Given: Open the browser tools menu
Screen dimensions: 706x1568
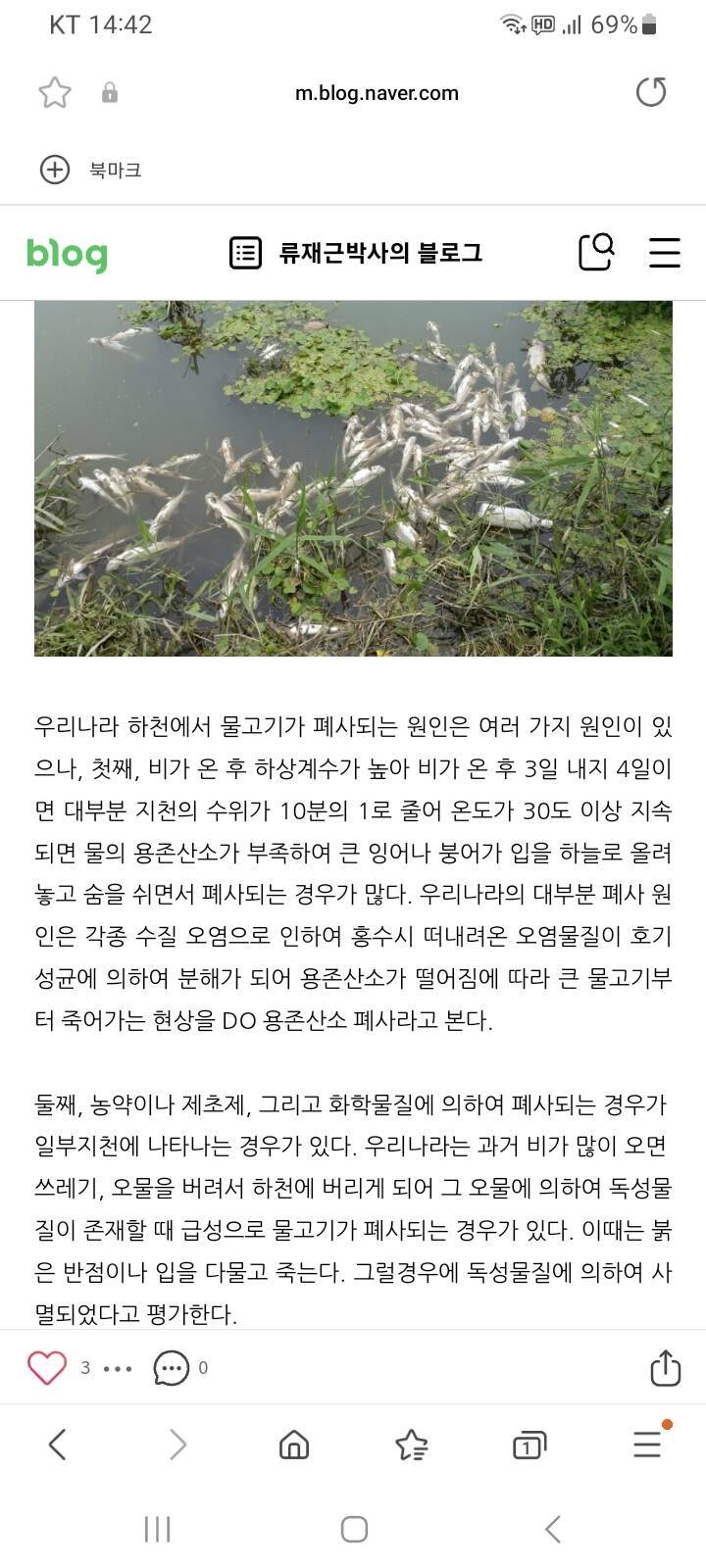Looking at the screenshot, I should click(x=648, y=1444).
